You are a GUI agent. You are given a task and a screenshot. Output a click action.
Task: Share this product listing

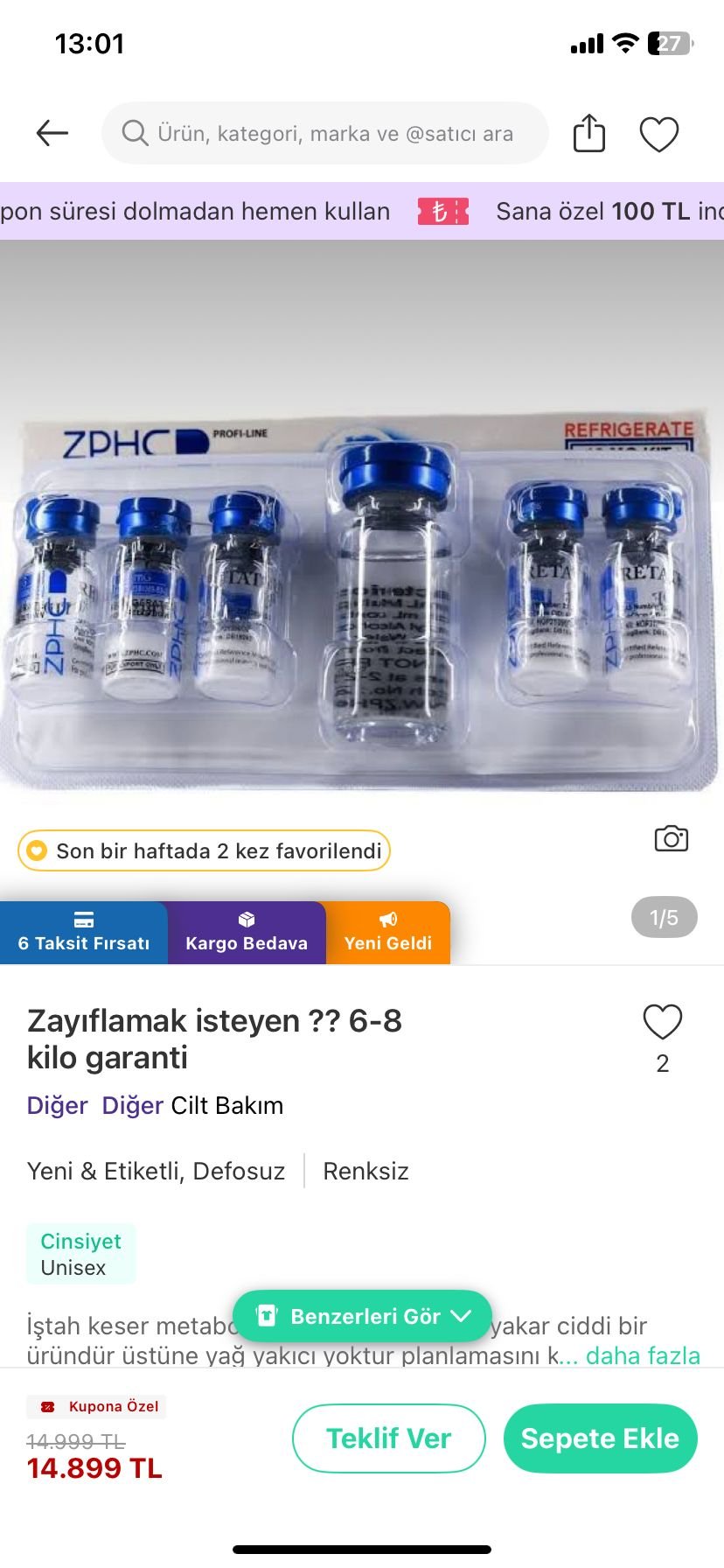click(x=588, y=133)
